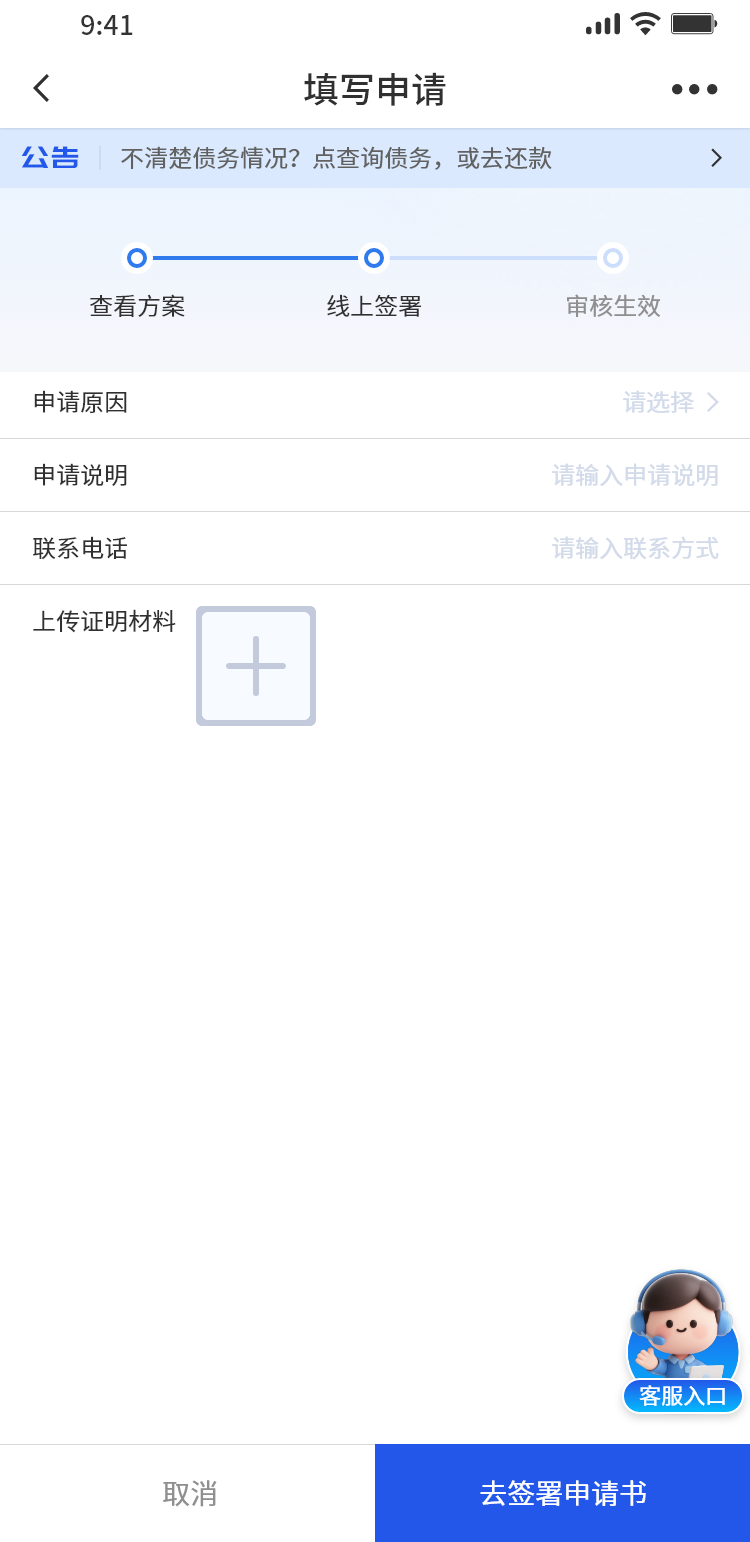
Task: Open the more options menu
Action: pos(694,88)
